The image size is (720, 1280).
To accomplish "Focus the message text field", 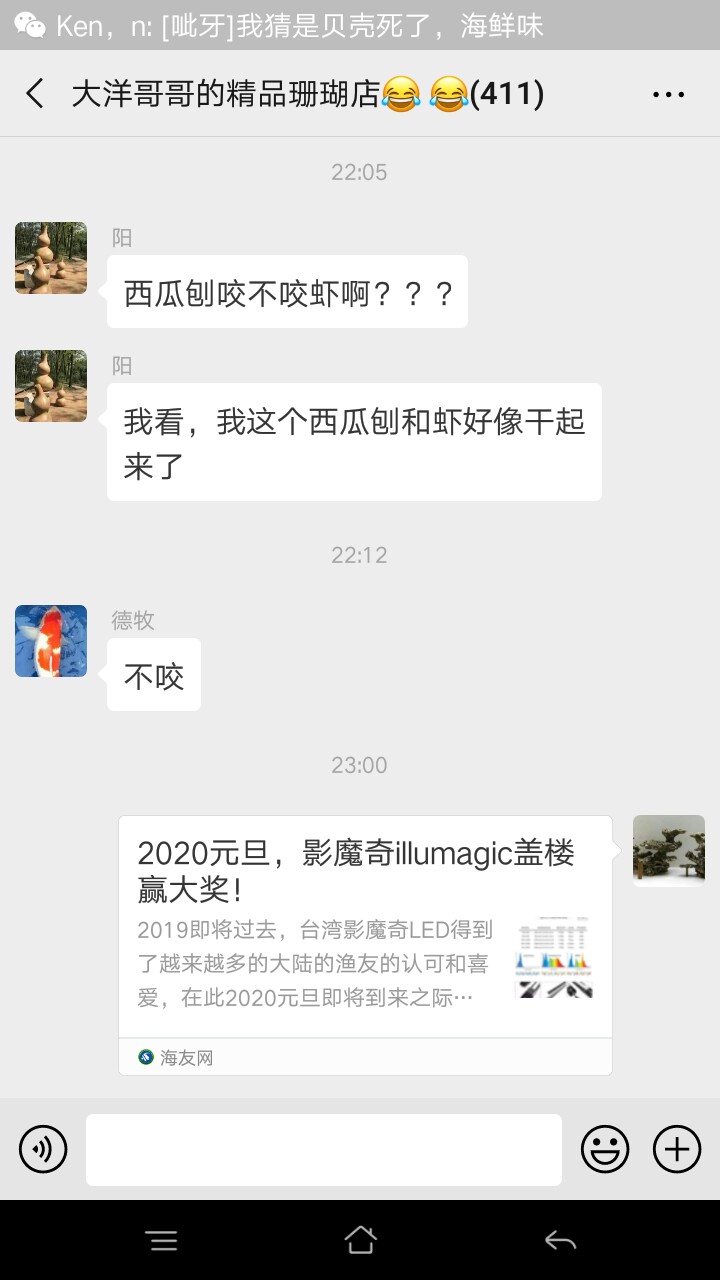I will click(x=323, y=1149).
